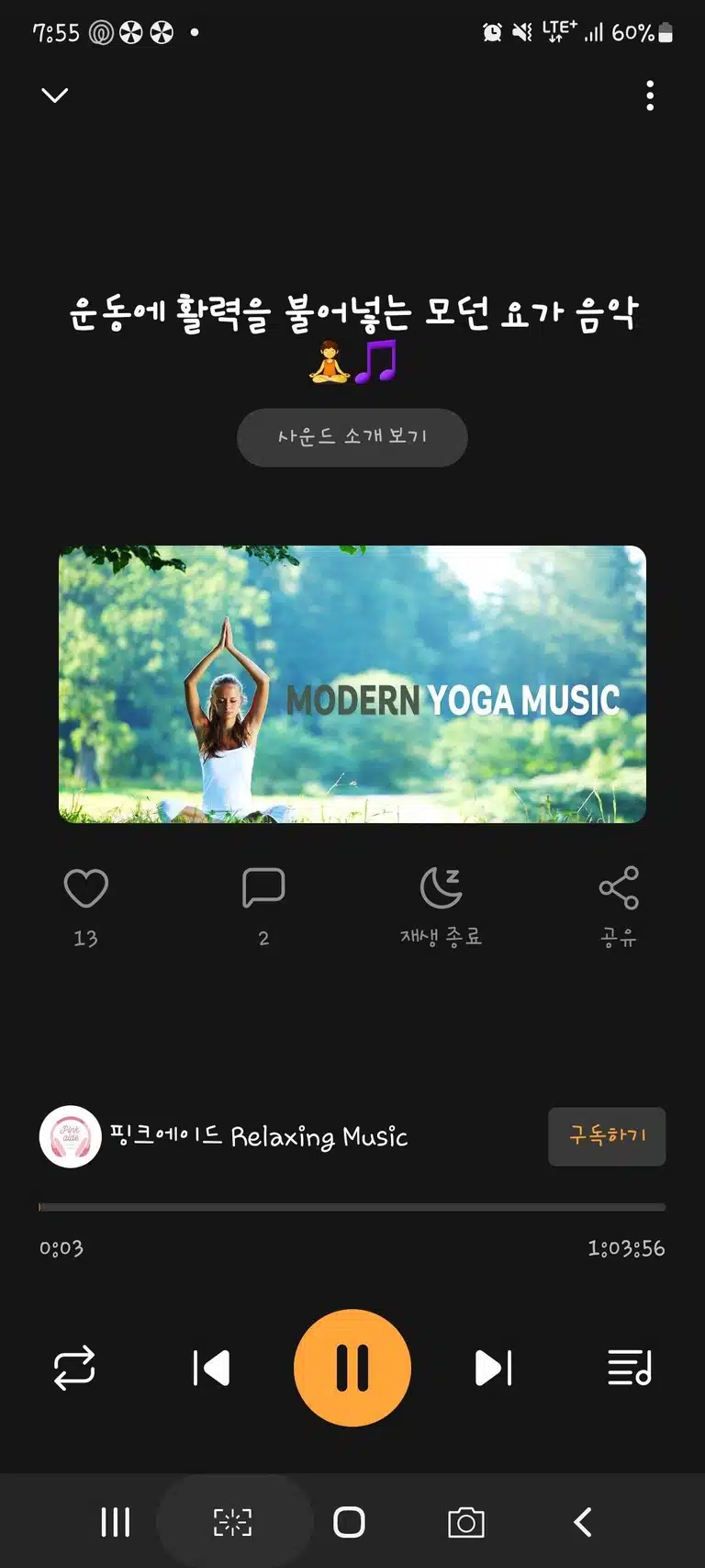Collapse the player with the down chevron
Viewport: 705px width, 1568px height.
tap(55, 95)
